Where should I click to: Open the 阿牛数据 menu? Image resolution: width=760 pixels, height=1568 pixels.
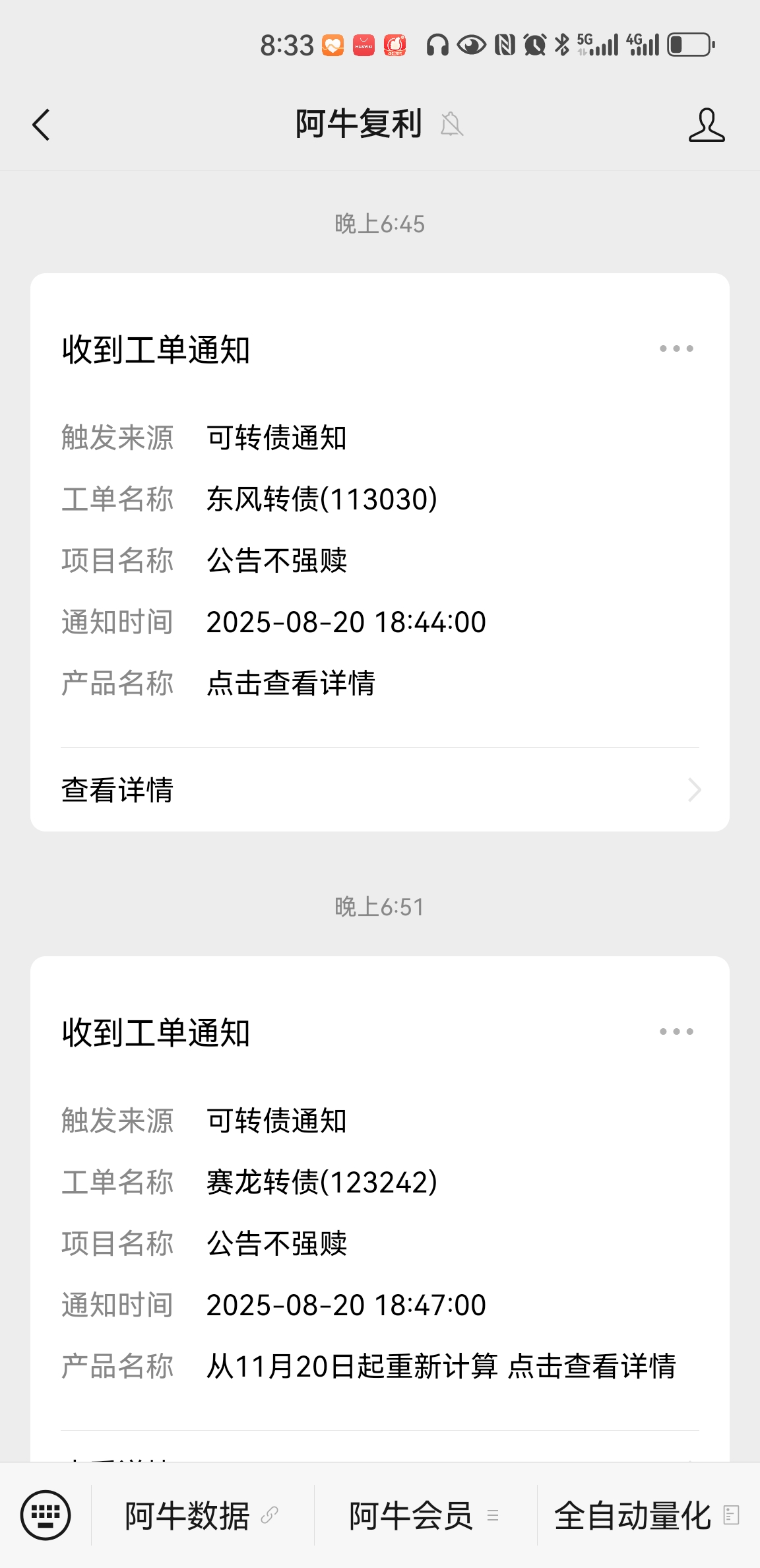pyautogui.click(x=201, y=1515)
